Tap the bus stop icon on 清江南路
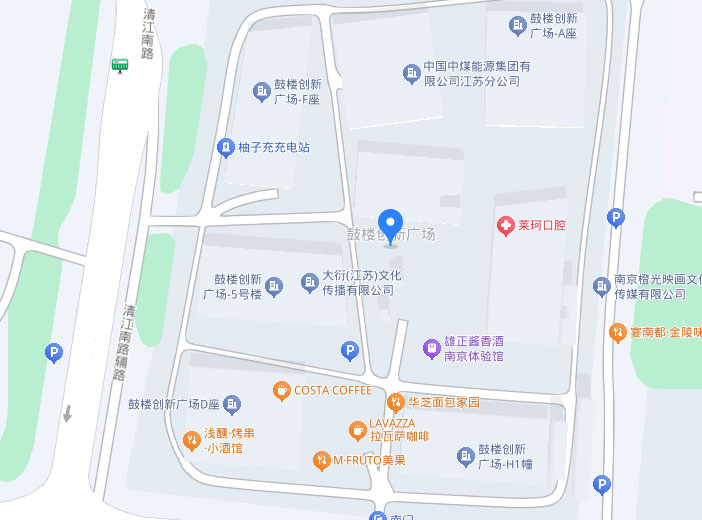702x520 pixels. (x=120, y=65)
